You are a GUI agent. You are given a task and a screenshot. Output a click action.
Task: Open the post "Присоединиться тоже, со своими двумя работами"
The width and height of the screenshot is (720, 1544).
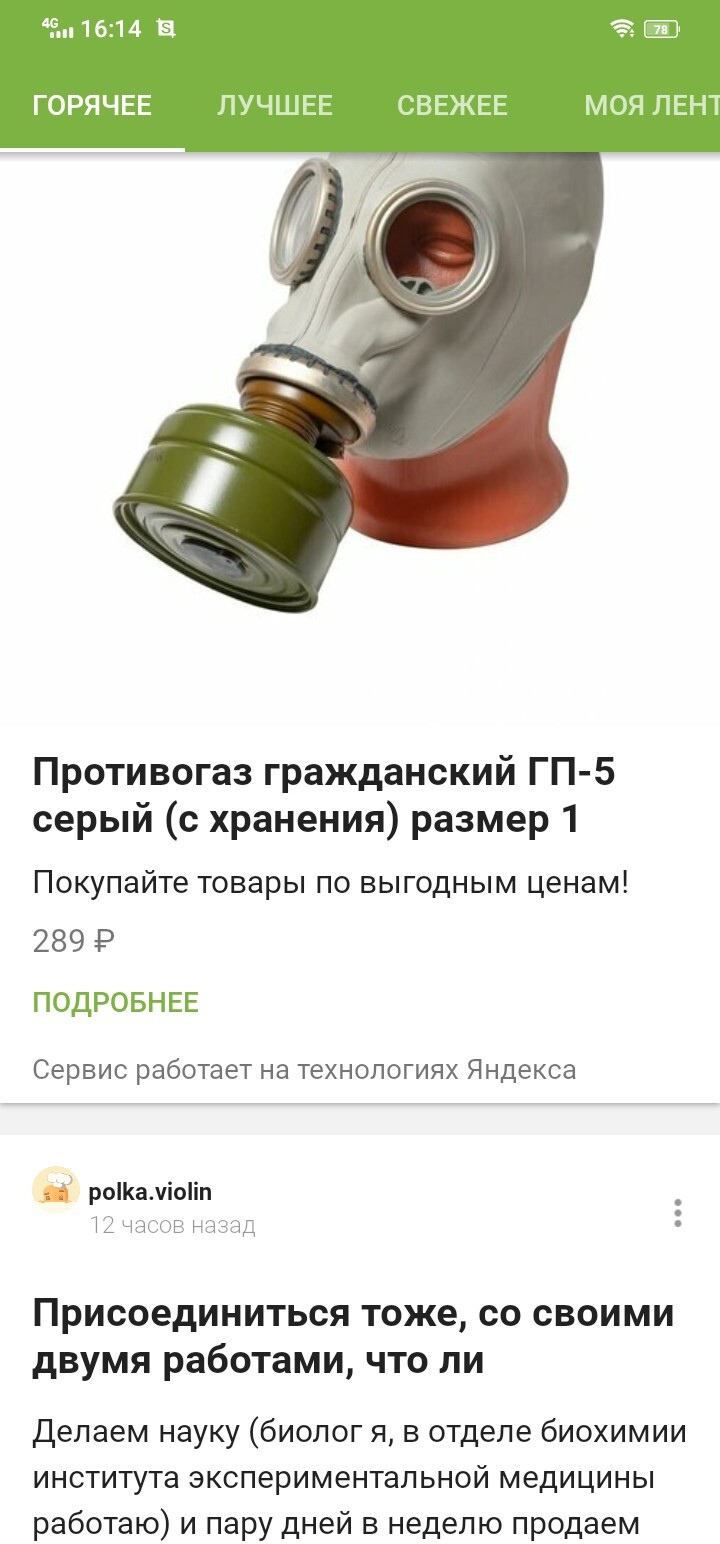tap(353, 1336)
